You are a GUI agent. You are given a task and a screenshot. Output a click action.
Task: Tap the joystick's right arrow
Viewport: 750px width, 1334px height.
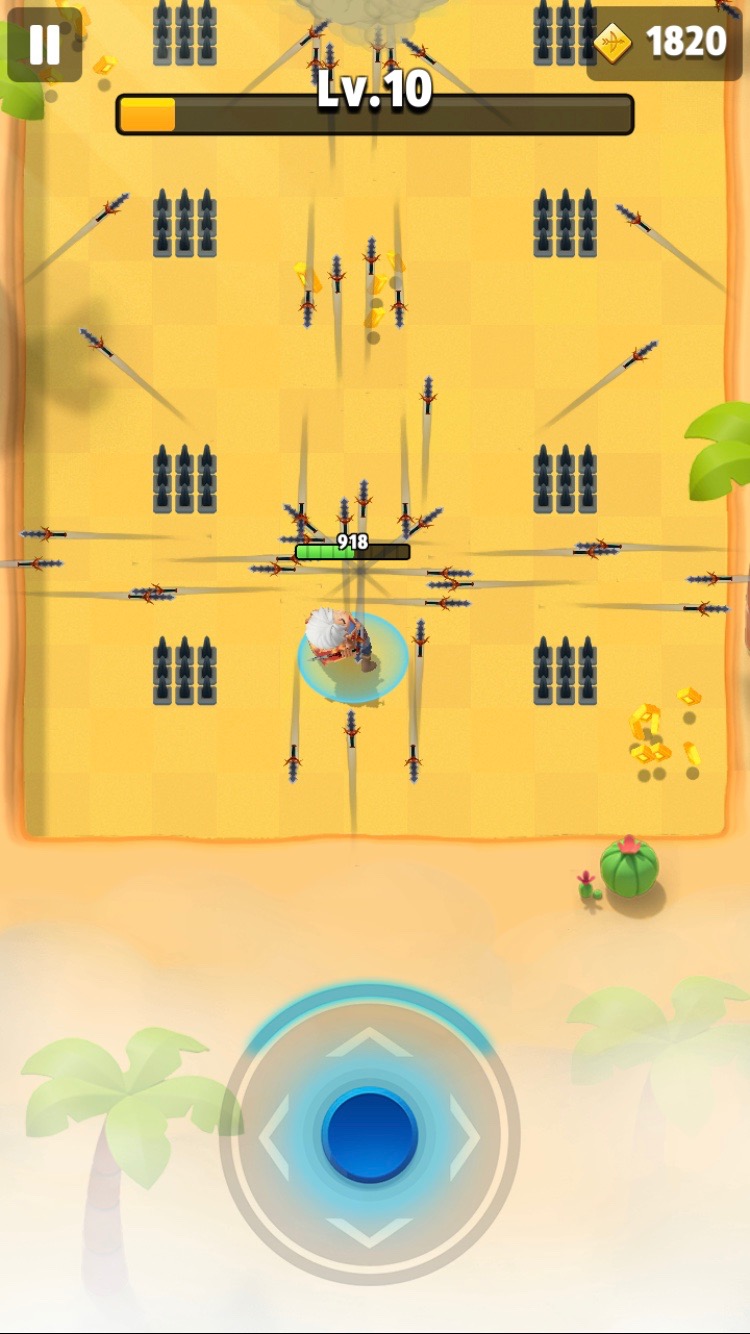pyautogui.click(x=466, y=1137)
